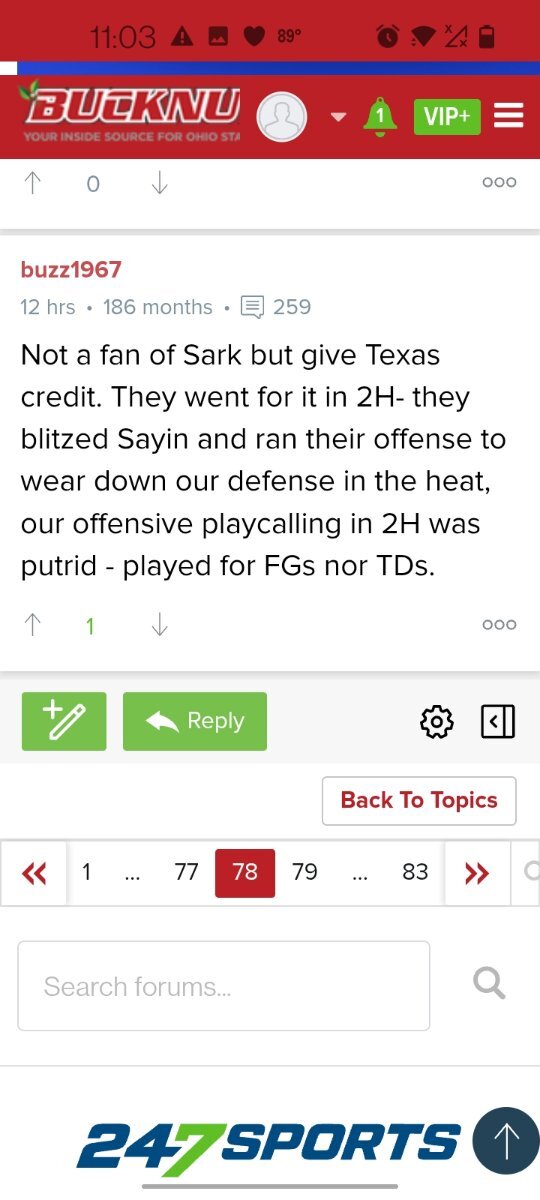540x1200 pixels.
Task: Open the hamburger menu
Action: pyautogui.click(x=508, y=117)
